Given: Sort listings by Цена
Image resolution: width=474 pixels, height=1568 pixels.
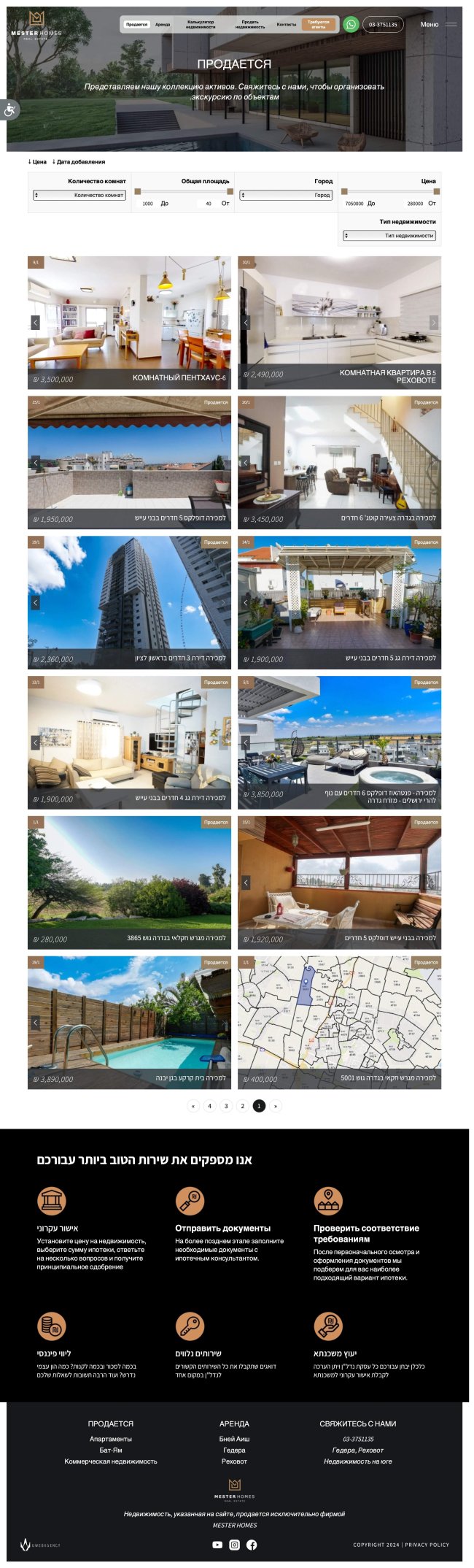Looking at the screenshot, I should click(x=37, y=162).
